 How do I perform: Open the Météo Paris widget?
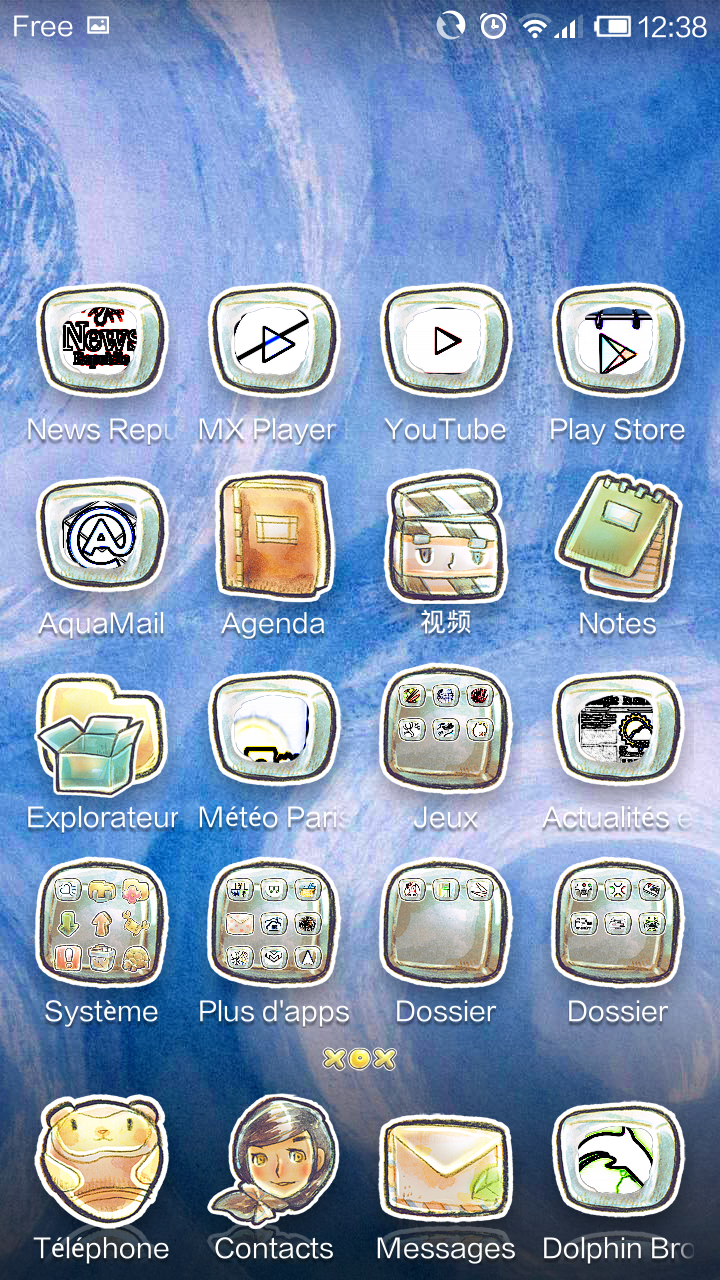point(273,730)
